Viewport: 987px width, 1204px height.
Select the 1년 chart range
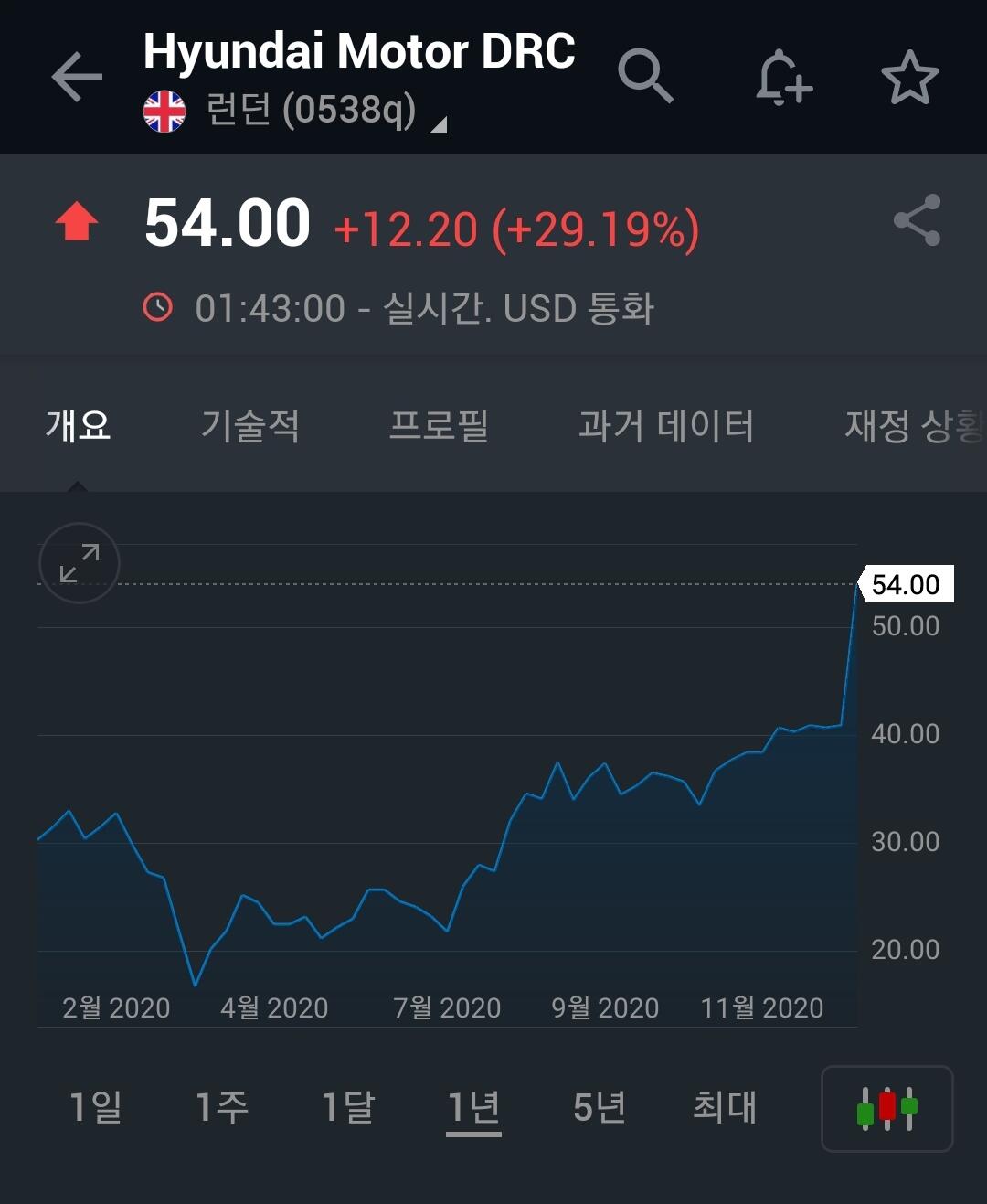tap(473, 1107)
